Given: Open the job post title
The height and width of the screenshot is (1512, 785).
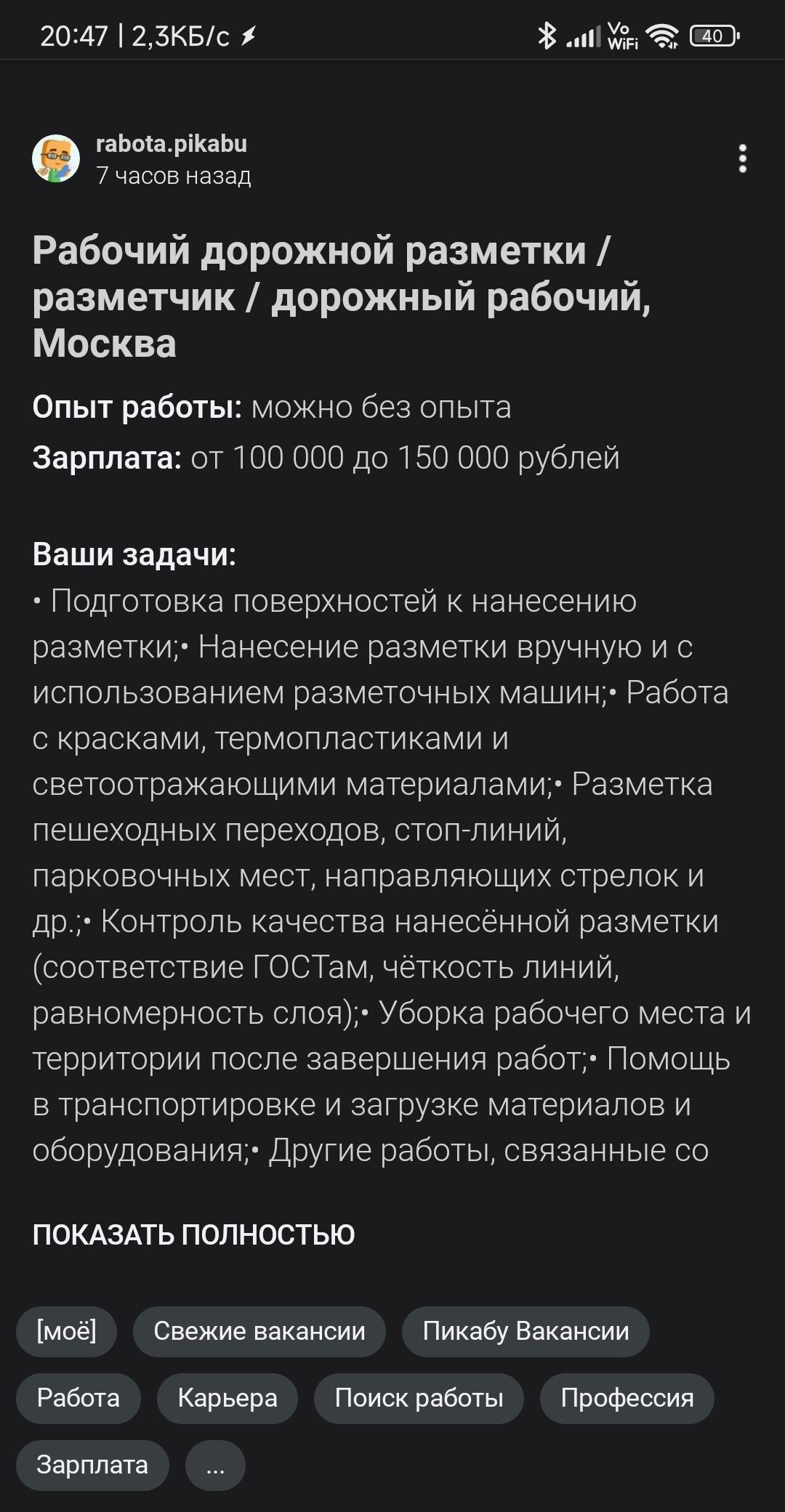Looking at the screenshot, I should 342,296.
